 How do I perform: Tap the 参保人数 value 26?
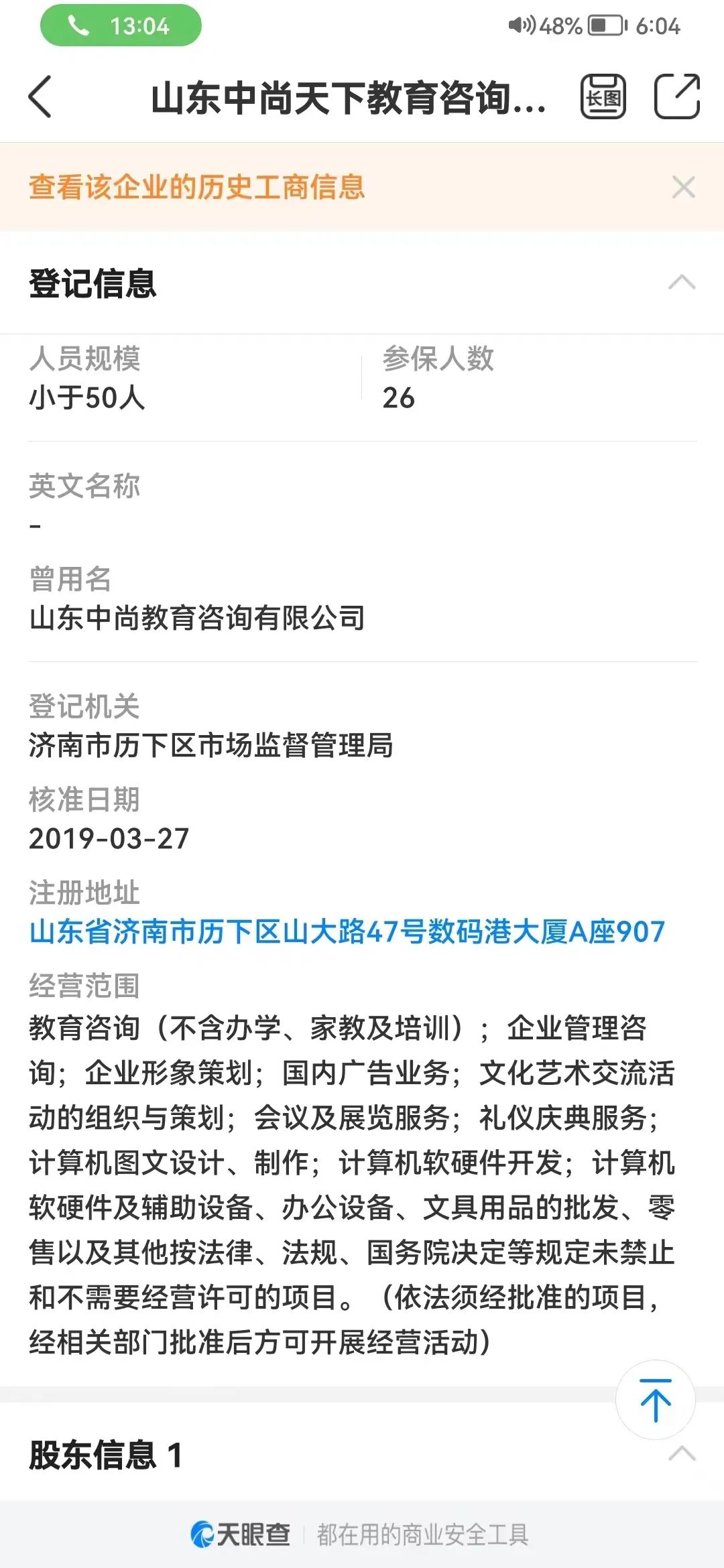pos(400,397)
